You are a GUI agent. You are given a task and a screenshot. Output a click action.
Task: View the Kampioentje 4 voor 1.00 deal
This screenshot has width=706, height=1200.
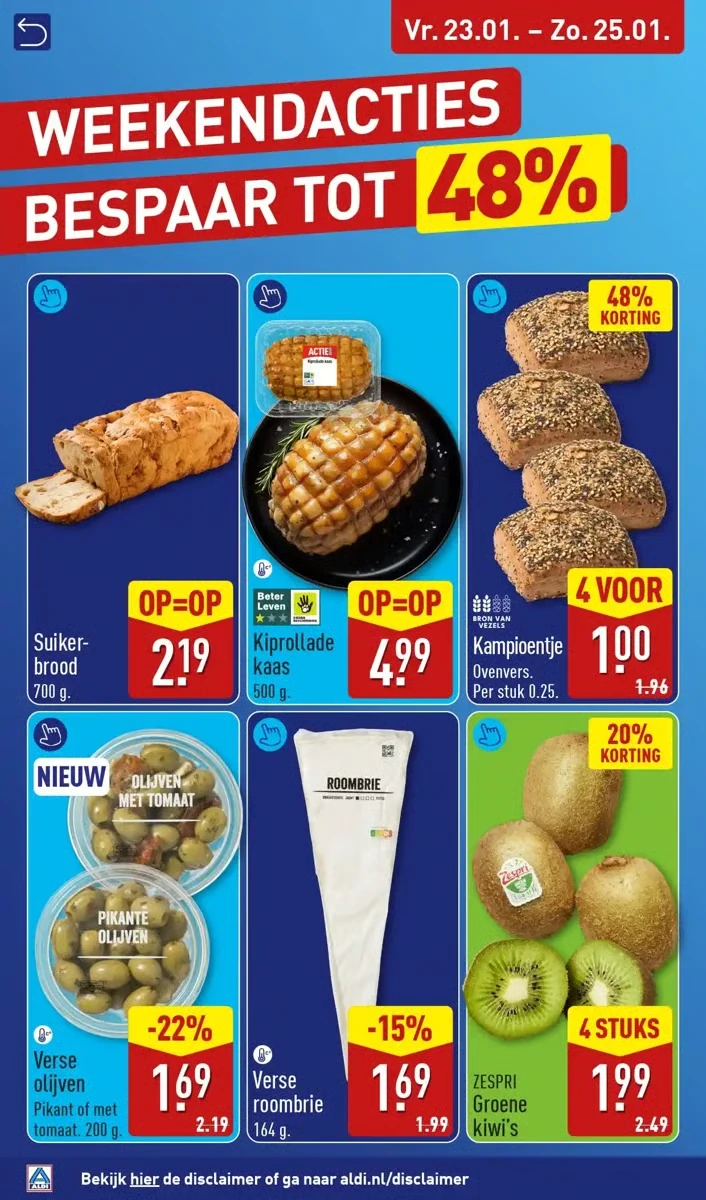[x=573, y=488]
